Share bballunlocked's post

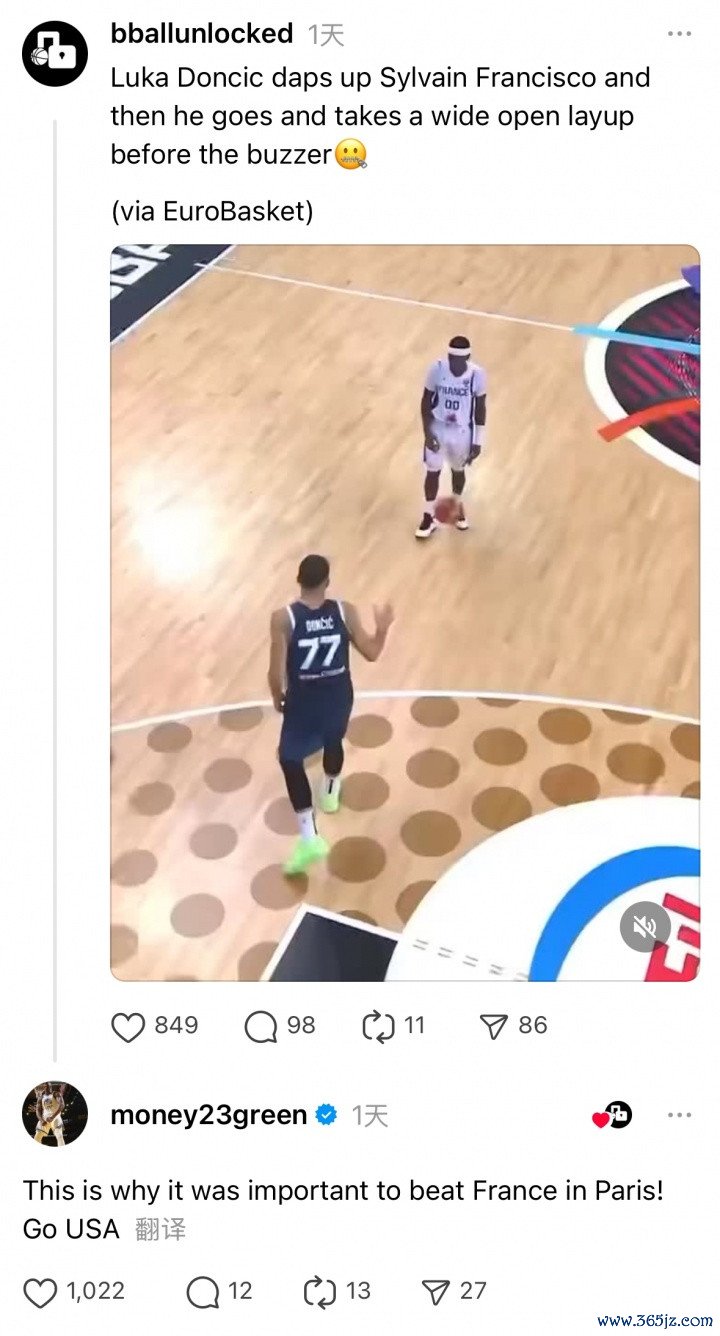click(x=495, y=1026)
